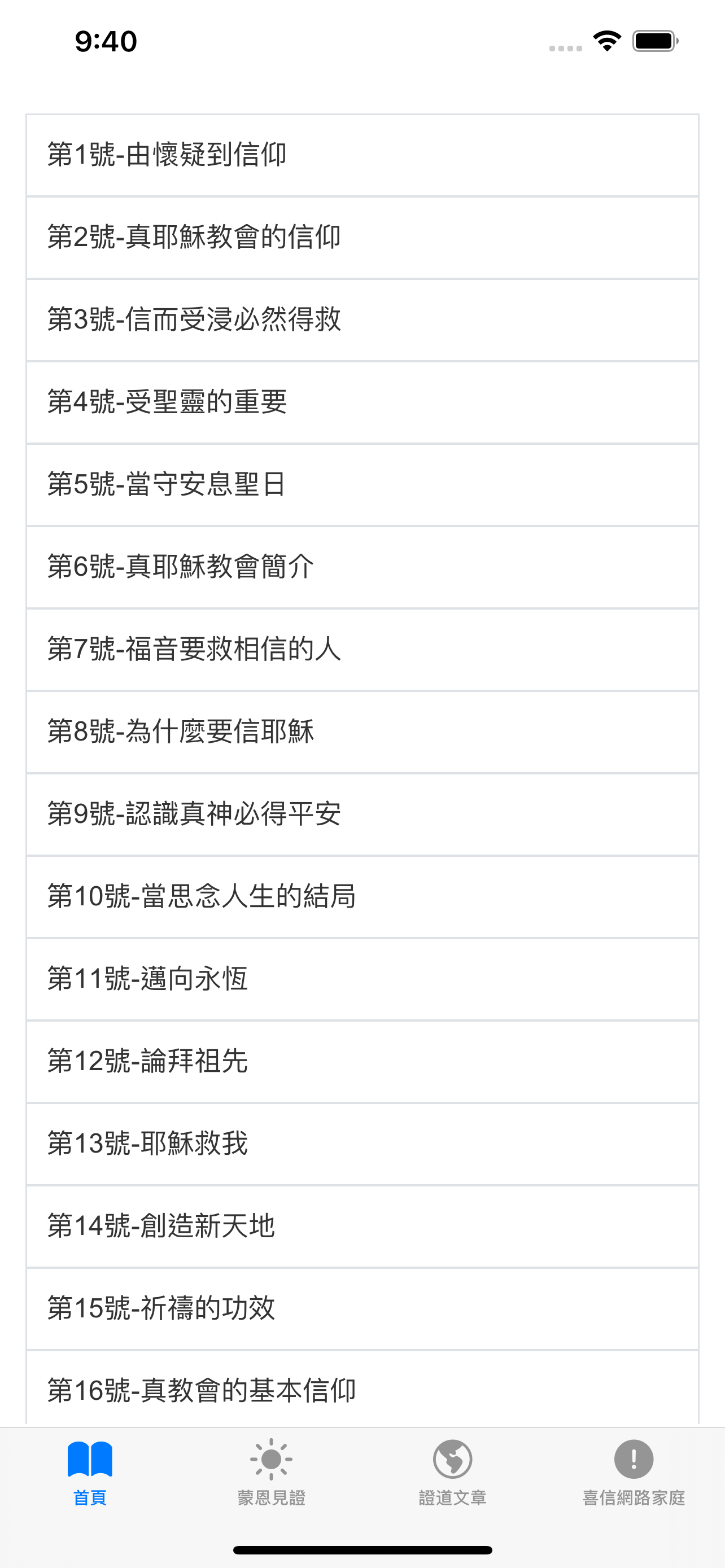The image size is (725, 1568).
Task: Tap the exclamation icon for 喜信網路家庭
Action: 633,1458
